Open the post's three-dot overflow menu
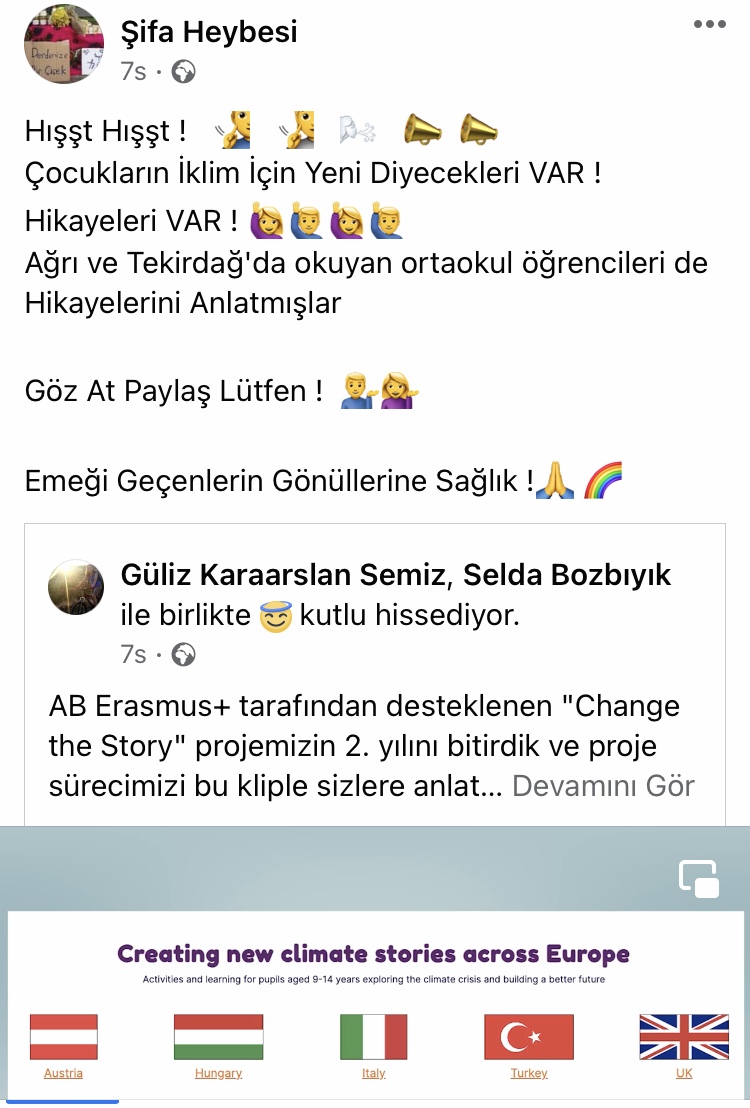This screenshot has height=1108, width=750. point(709,25)
